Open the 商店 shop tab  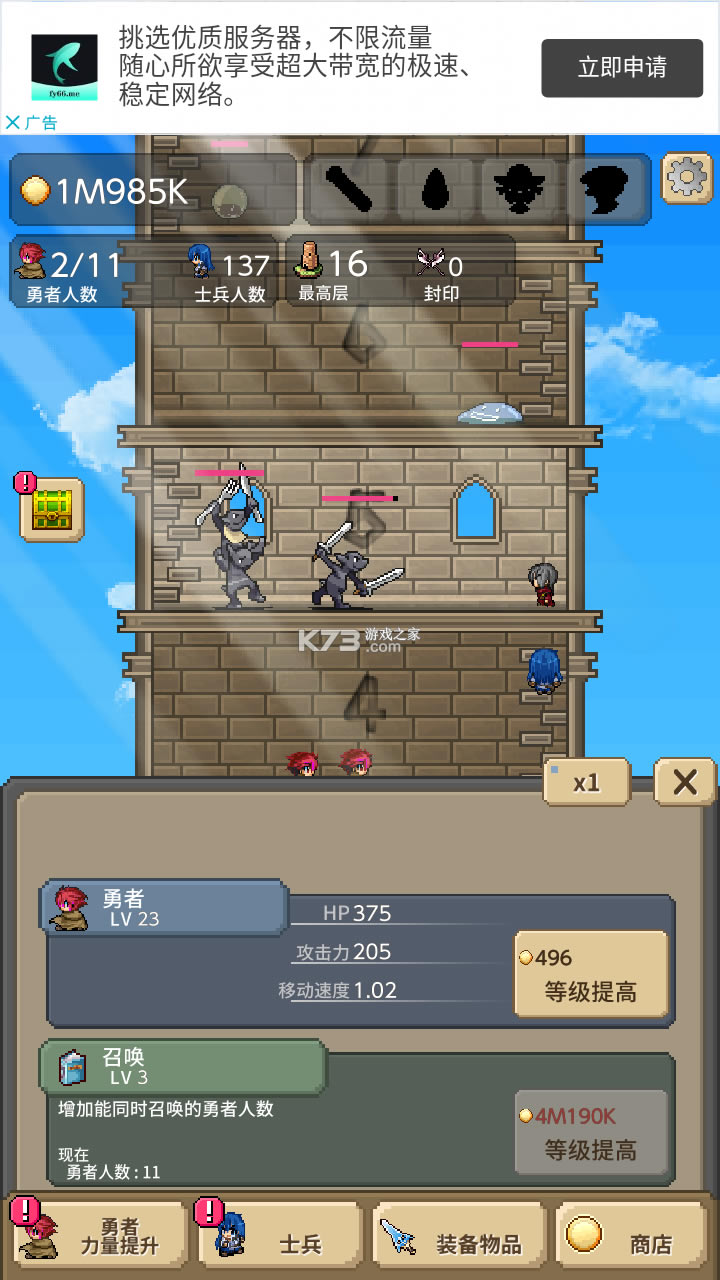coord(633,1236)
